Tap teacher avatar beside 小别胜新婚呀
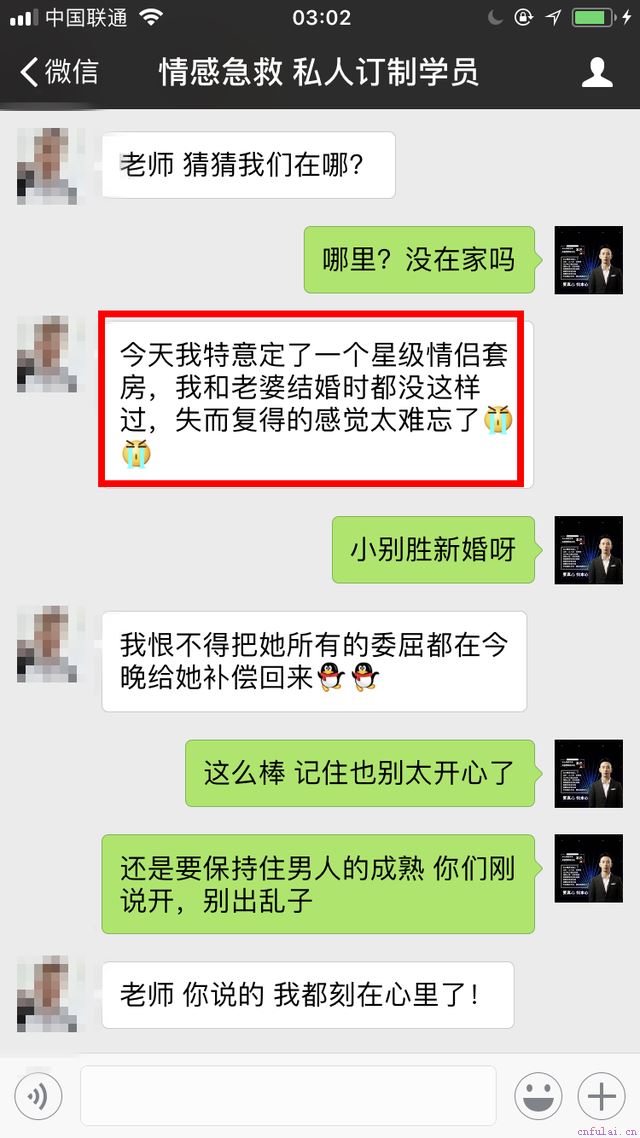 588,550
